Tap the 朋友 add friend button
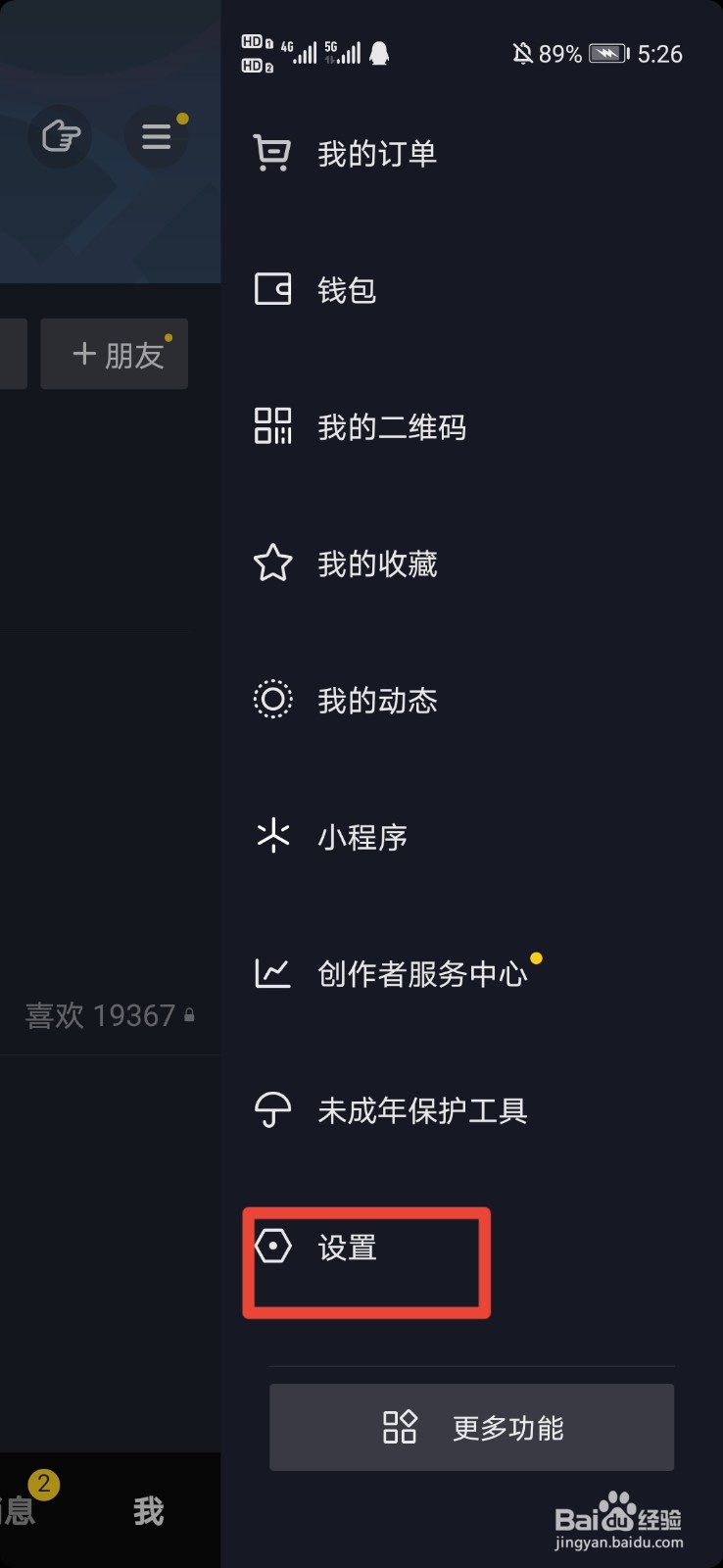 click(x=115, y=354)
